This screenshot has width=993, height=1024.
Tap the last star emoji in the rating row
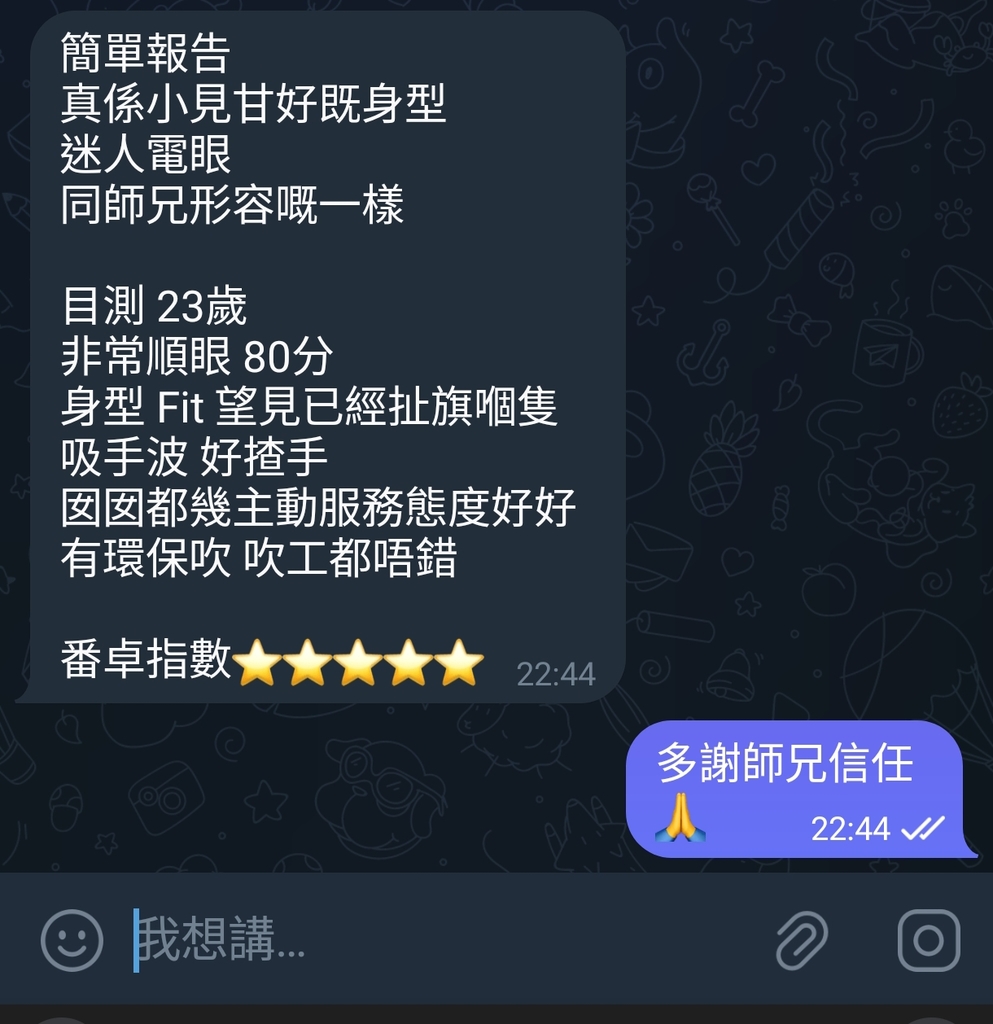pos(457,660)
